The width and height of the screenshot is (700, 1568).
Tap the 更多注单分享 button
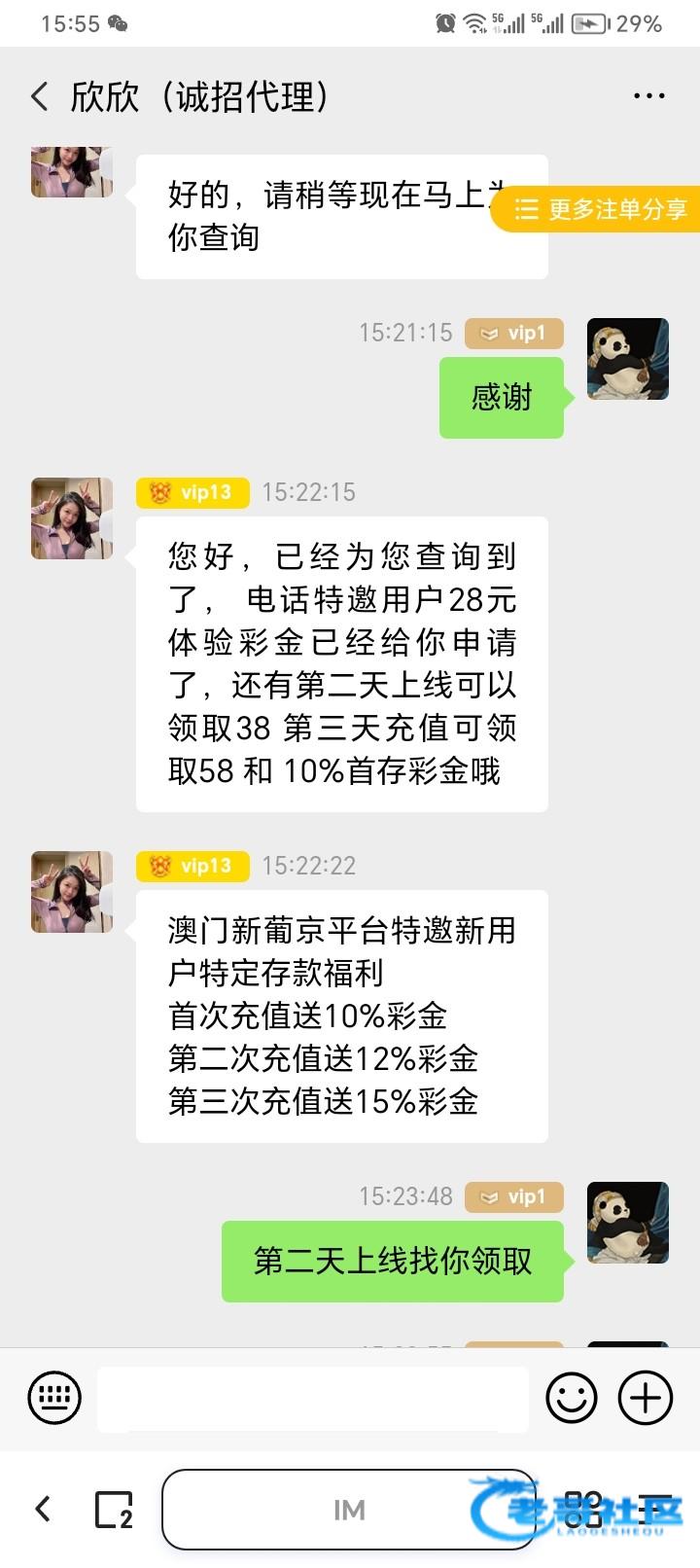coord(596,209)
